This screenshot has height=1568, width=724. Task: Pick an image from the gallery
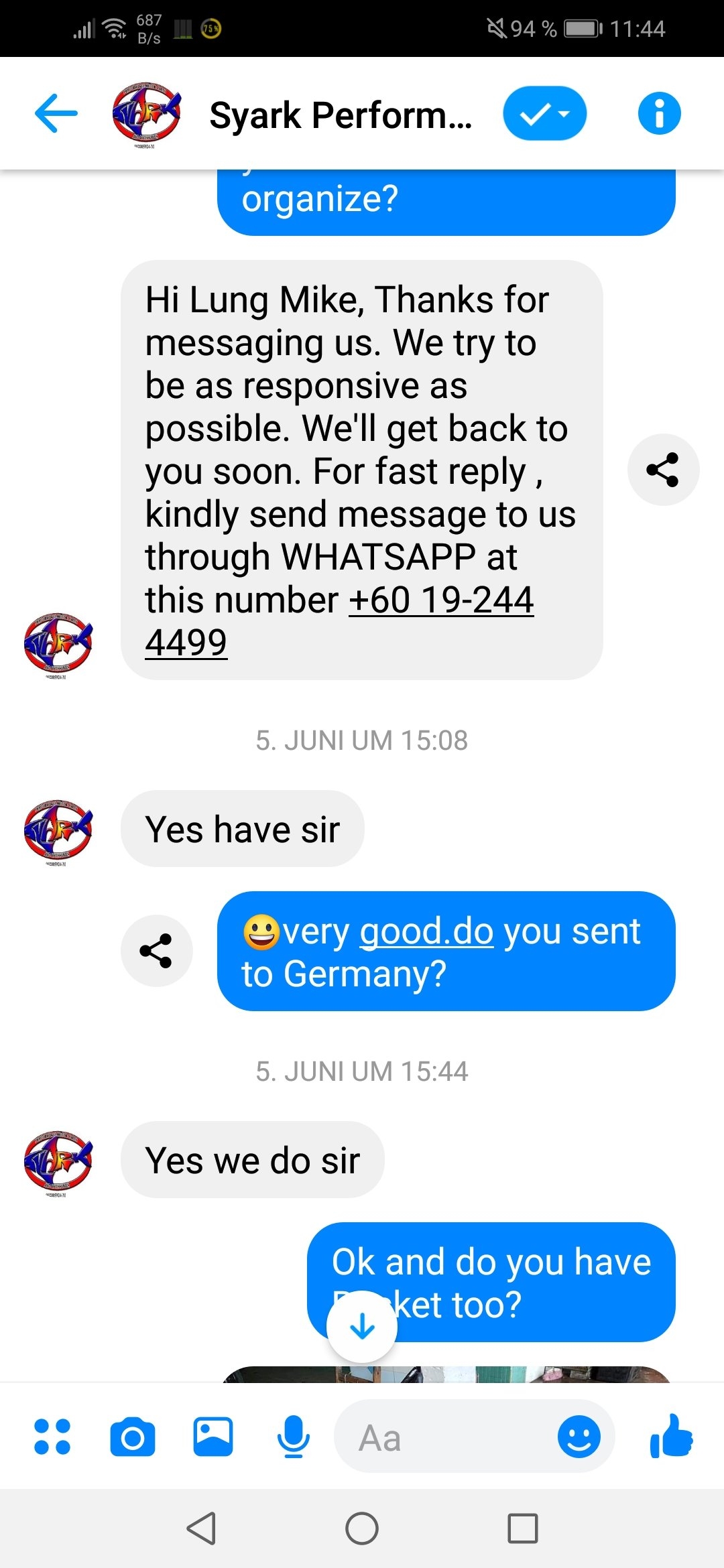coord(213,1437)
